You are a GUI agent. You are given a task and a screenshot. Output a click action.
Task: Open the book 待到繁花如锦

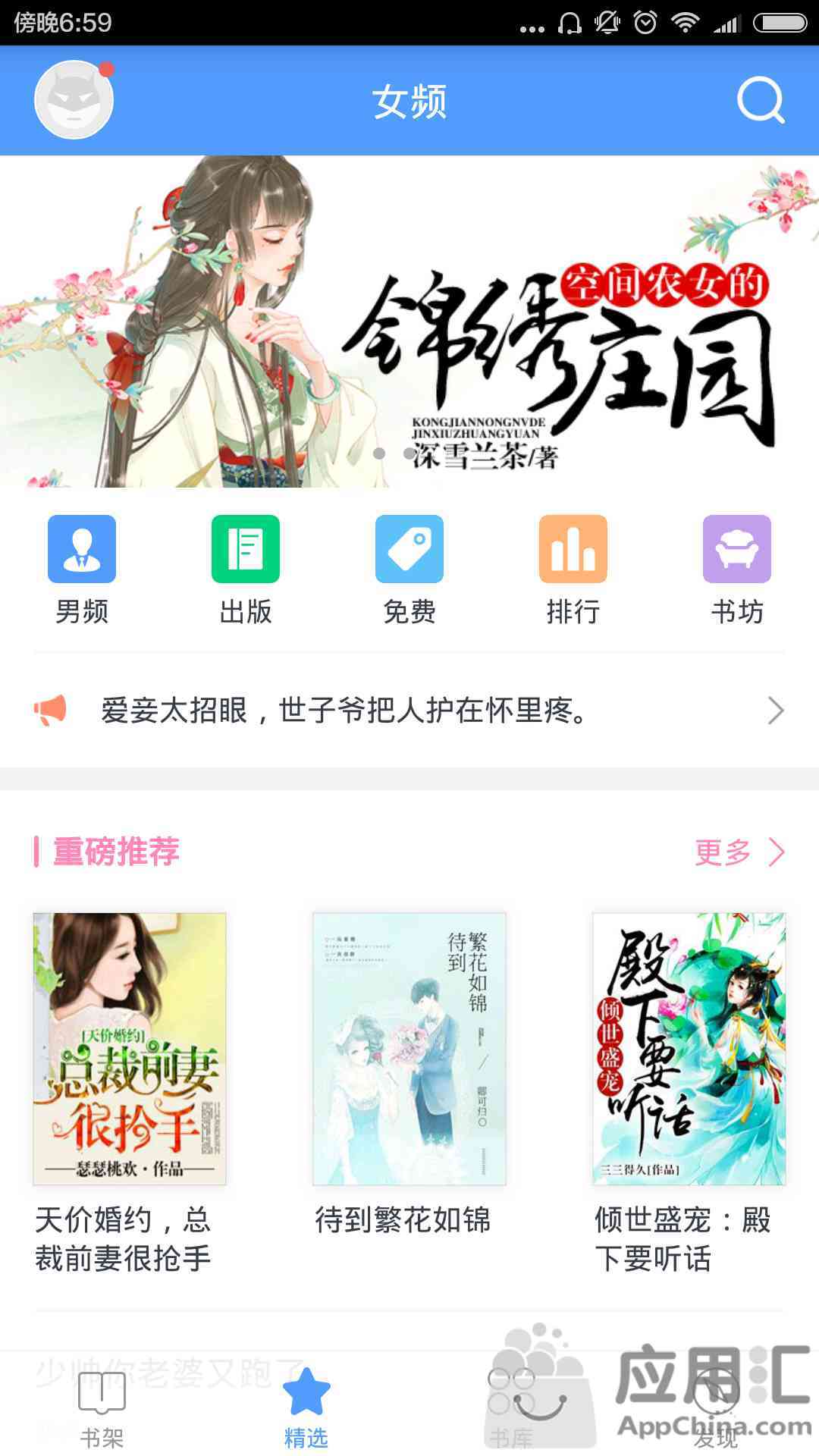[409, 1075]
